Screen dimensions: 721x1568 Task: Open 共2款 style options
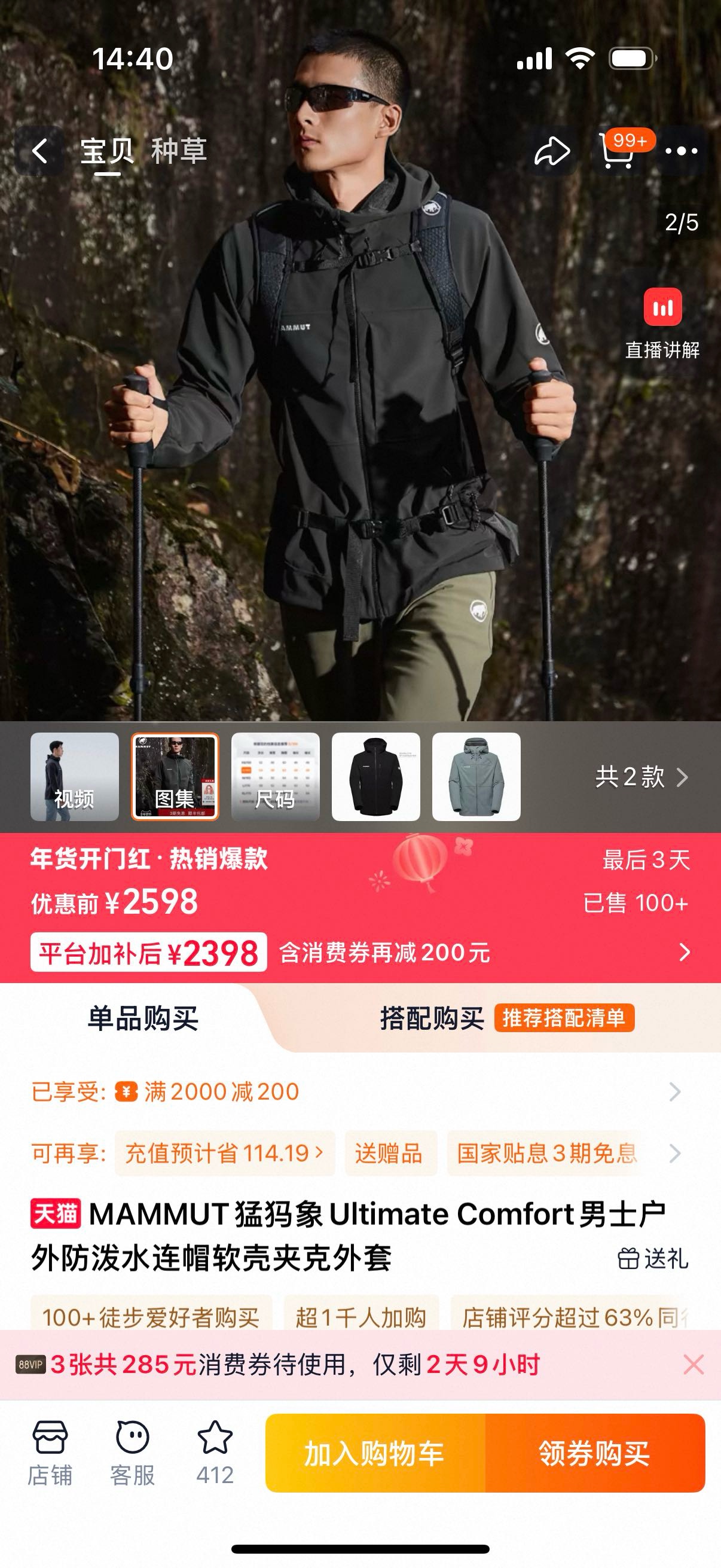pos(641,777)
